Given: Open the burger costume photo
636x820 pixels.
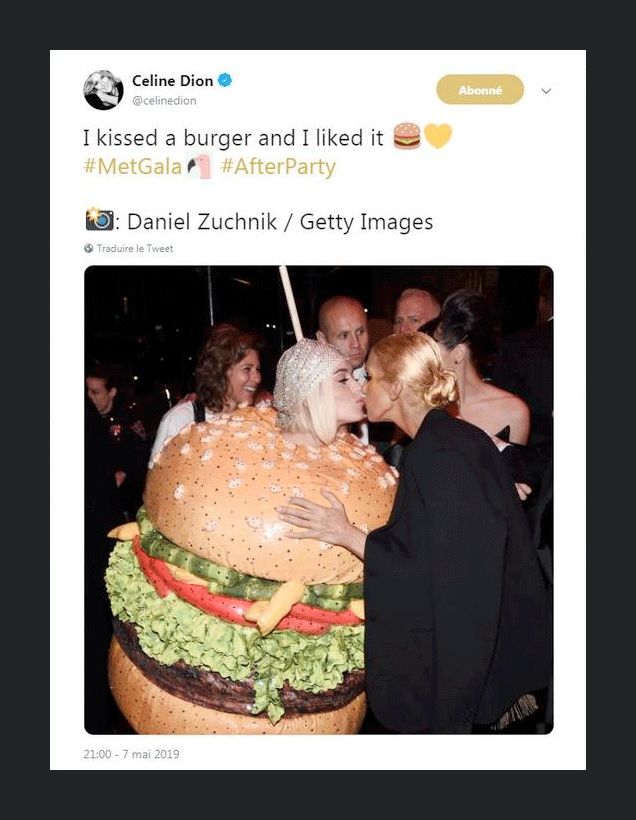Looking at the screenshot, I should pos(318,500).
